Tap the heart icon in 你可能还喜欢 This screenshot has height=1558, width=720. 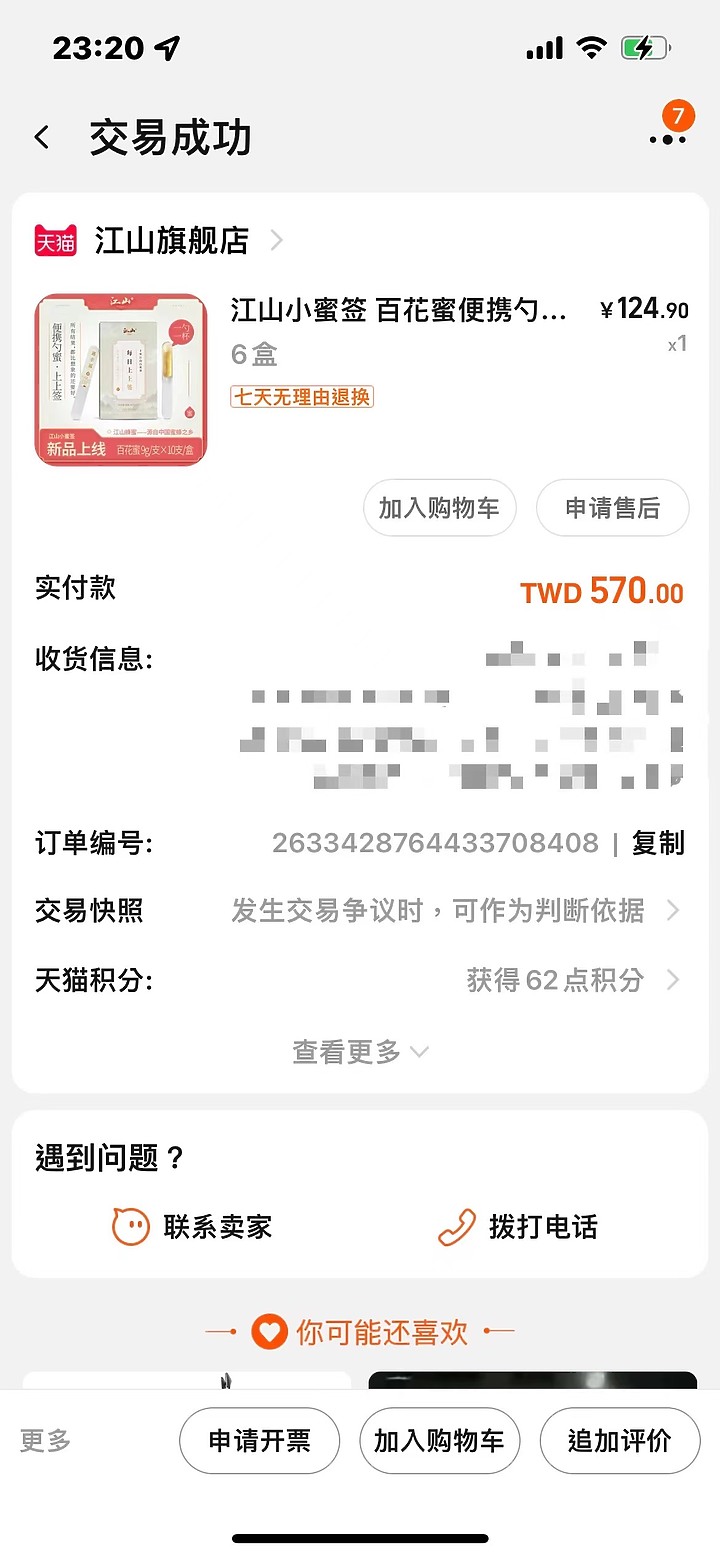pos(268,1331)
